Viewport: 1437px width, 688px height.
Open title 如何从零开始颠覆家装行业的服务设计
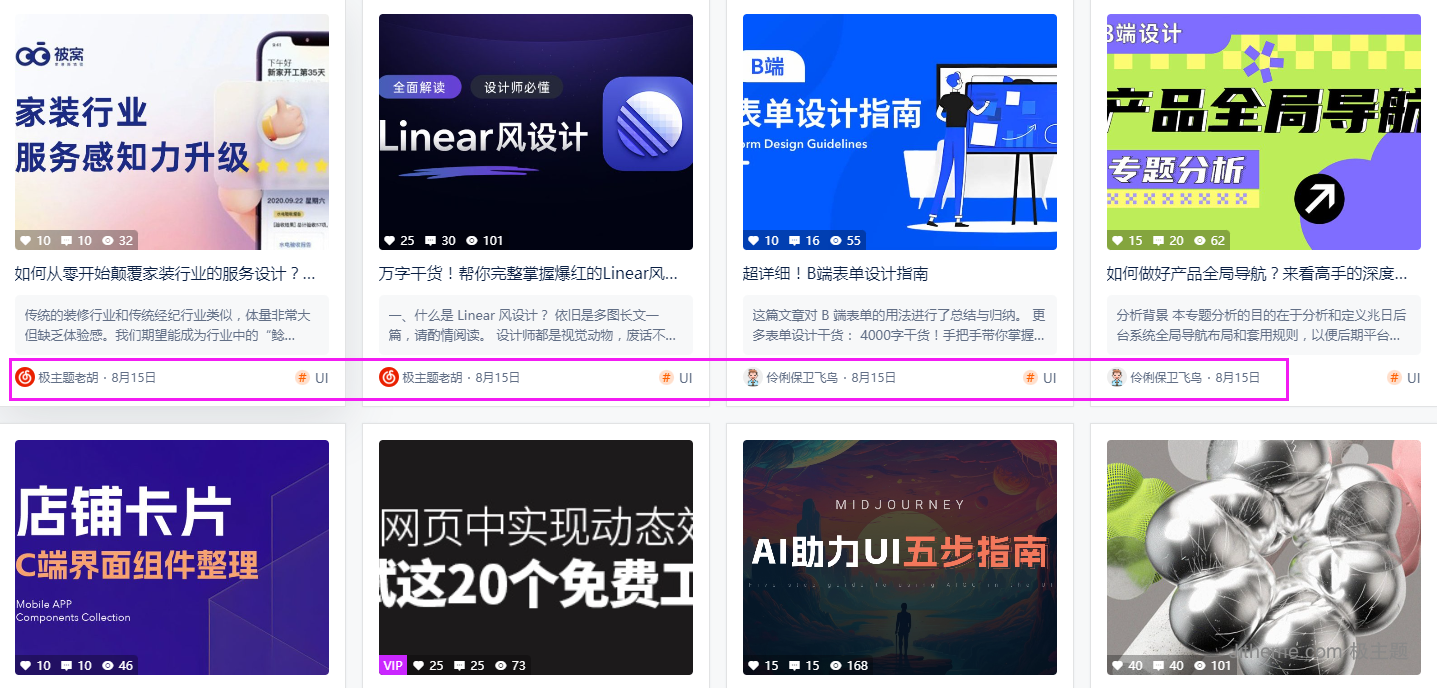(165, 274)
